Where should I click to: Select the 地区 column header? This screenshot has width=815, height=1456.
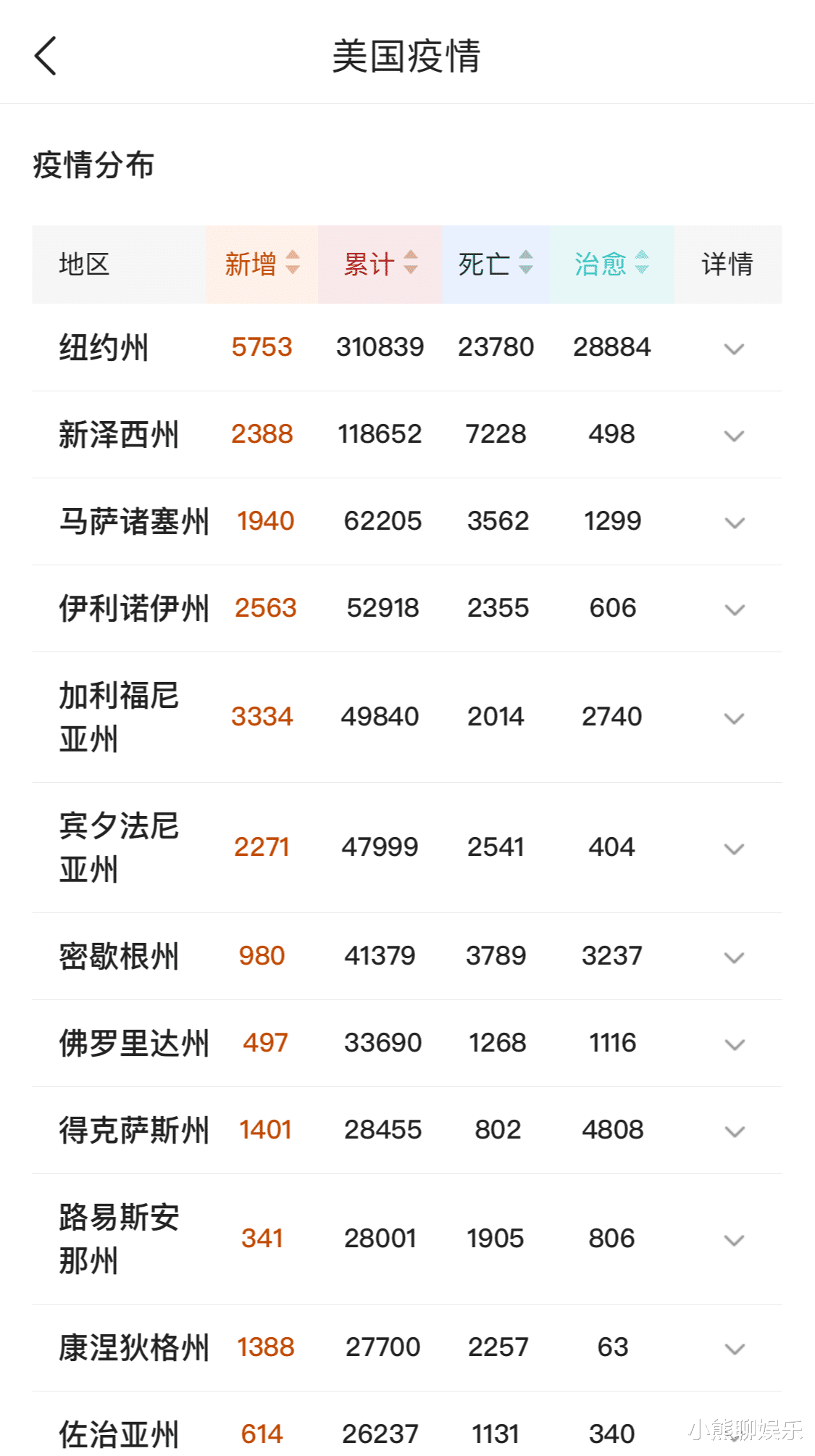[85, 265]
